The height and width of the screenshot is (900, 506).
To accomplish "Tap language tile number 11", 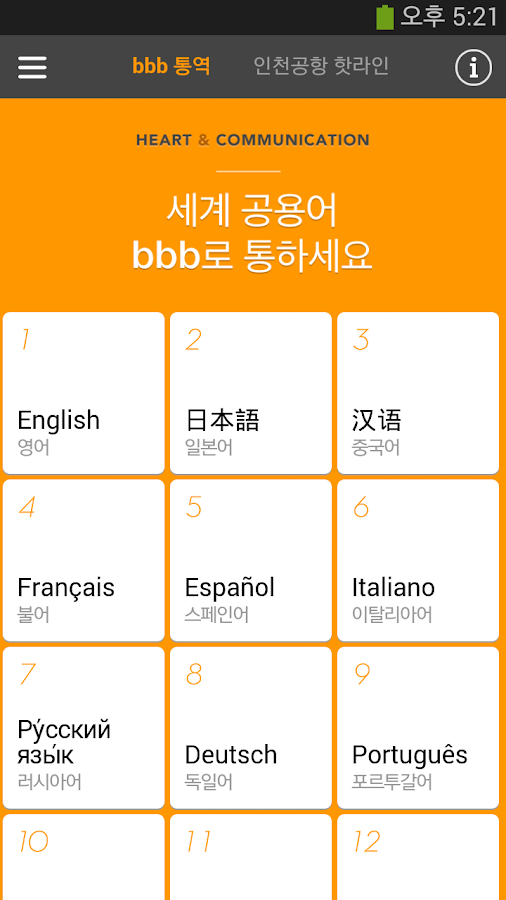I will pos(251,858).
